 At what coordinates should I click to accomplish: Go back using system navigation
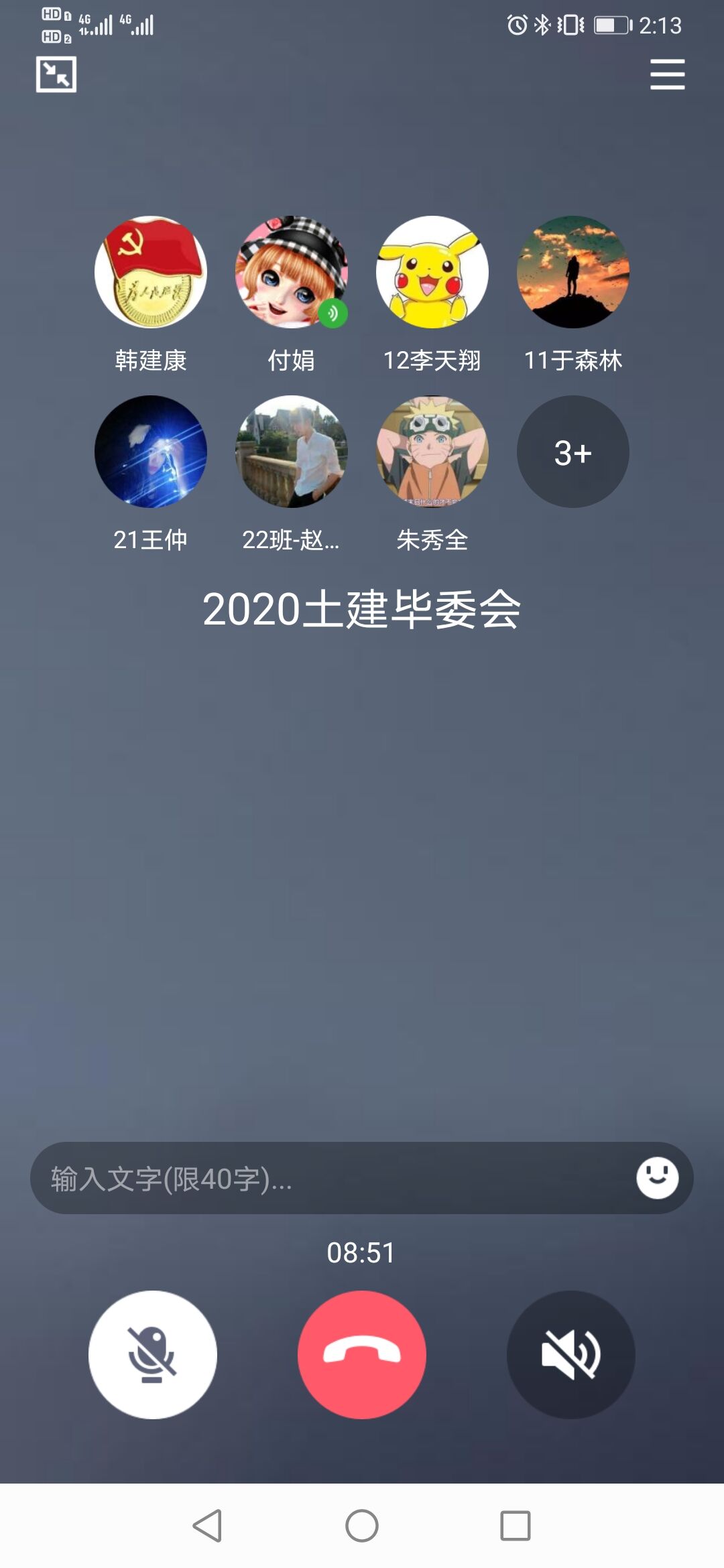pos(208,1526)
